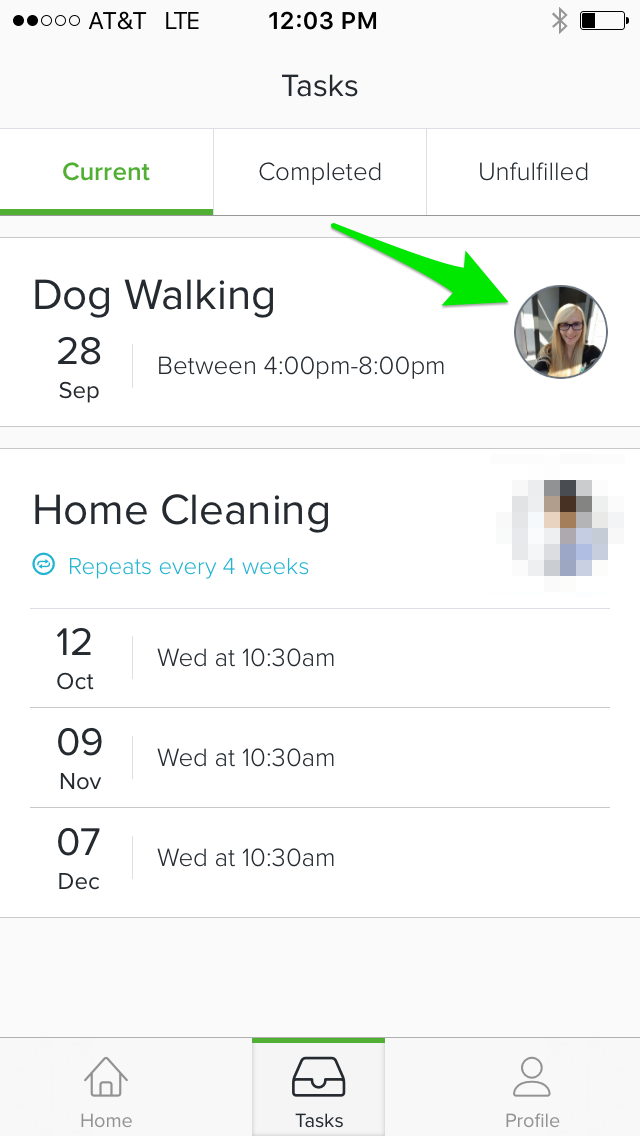Tap the Home Cleaning tasker's profile photo
Viewport: 640px width, 1136px height.
(x=560, y=527)
